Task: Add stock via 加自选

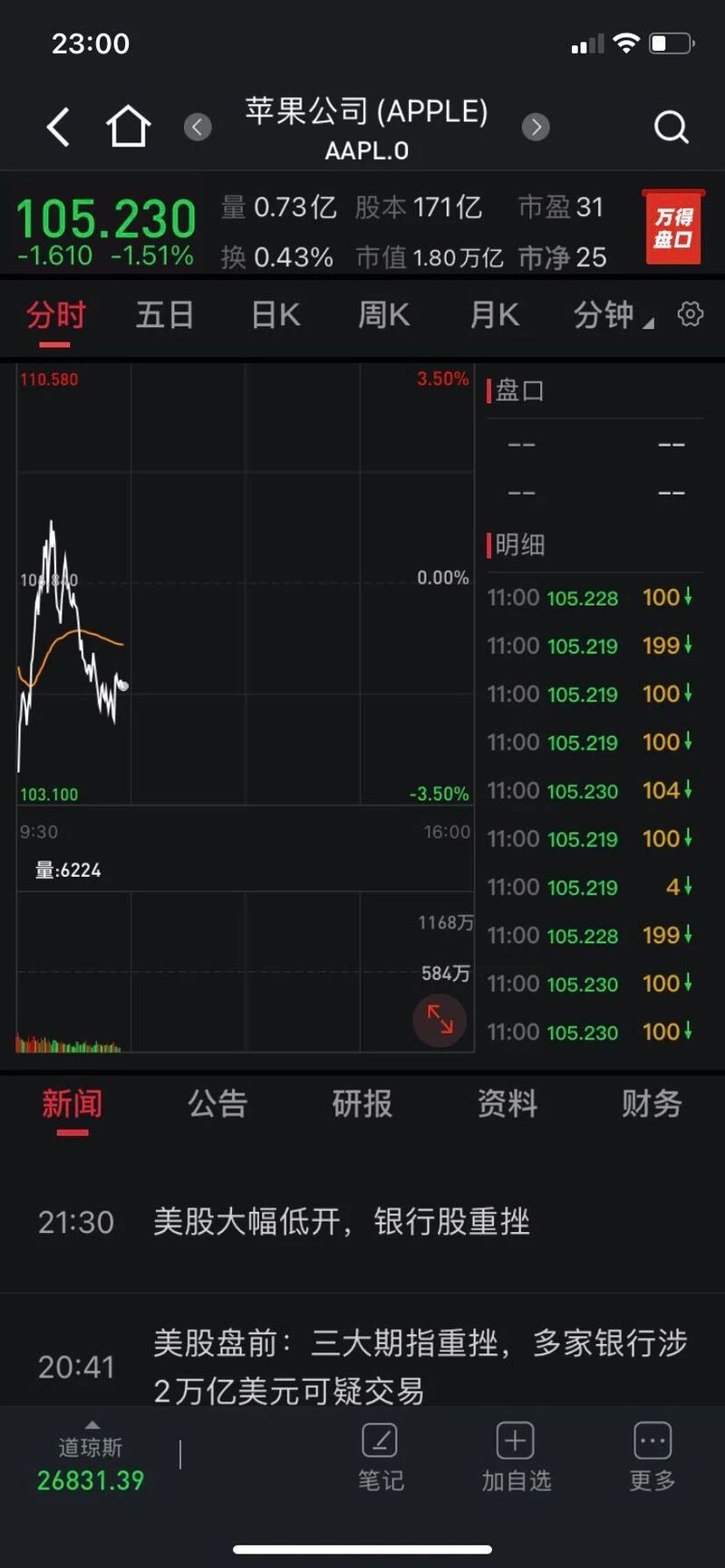Action: tap(516, 1457)
